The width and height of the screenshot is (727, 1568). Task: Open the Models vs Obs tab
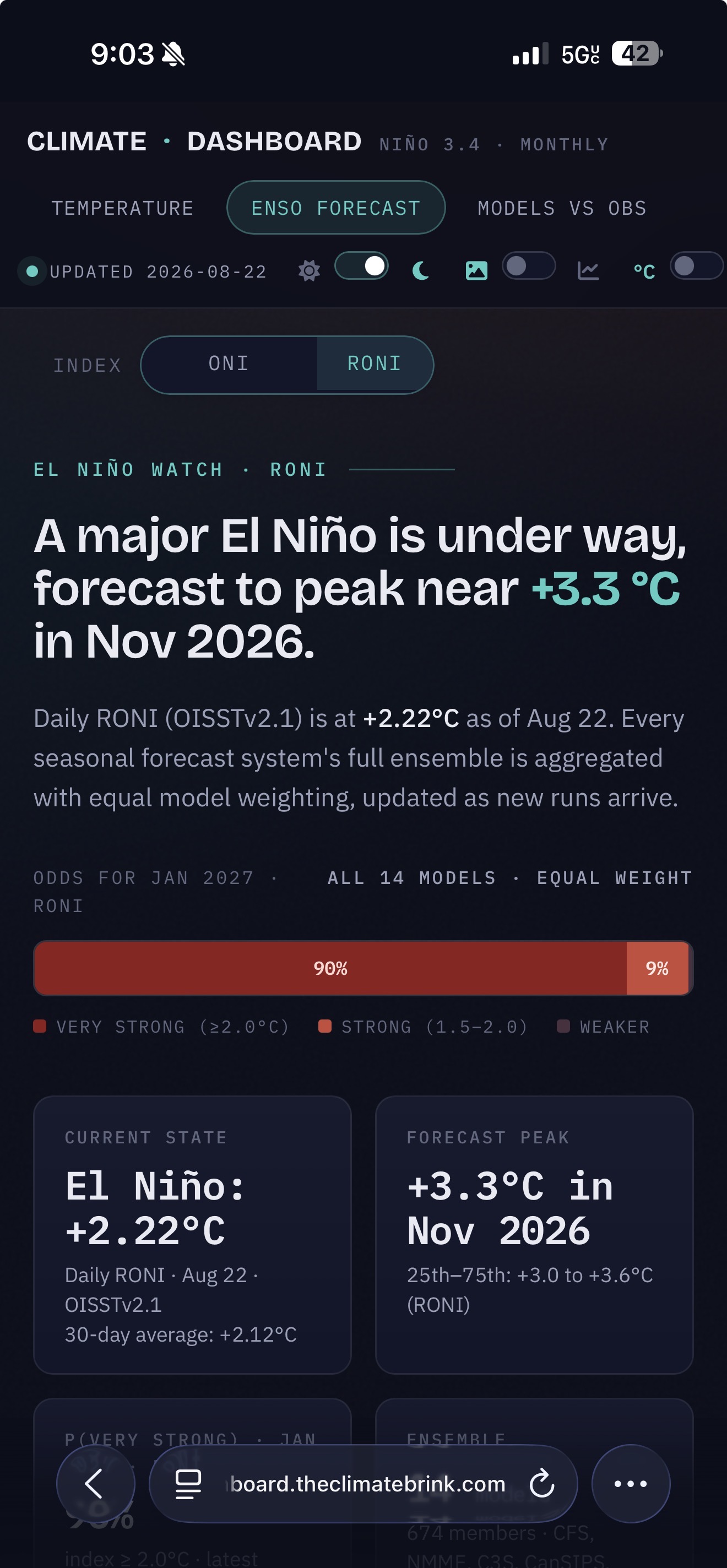coord(561,208)
